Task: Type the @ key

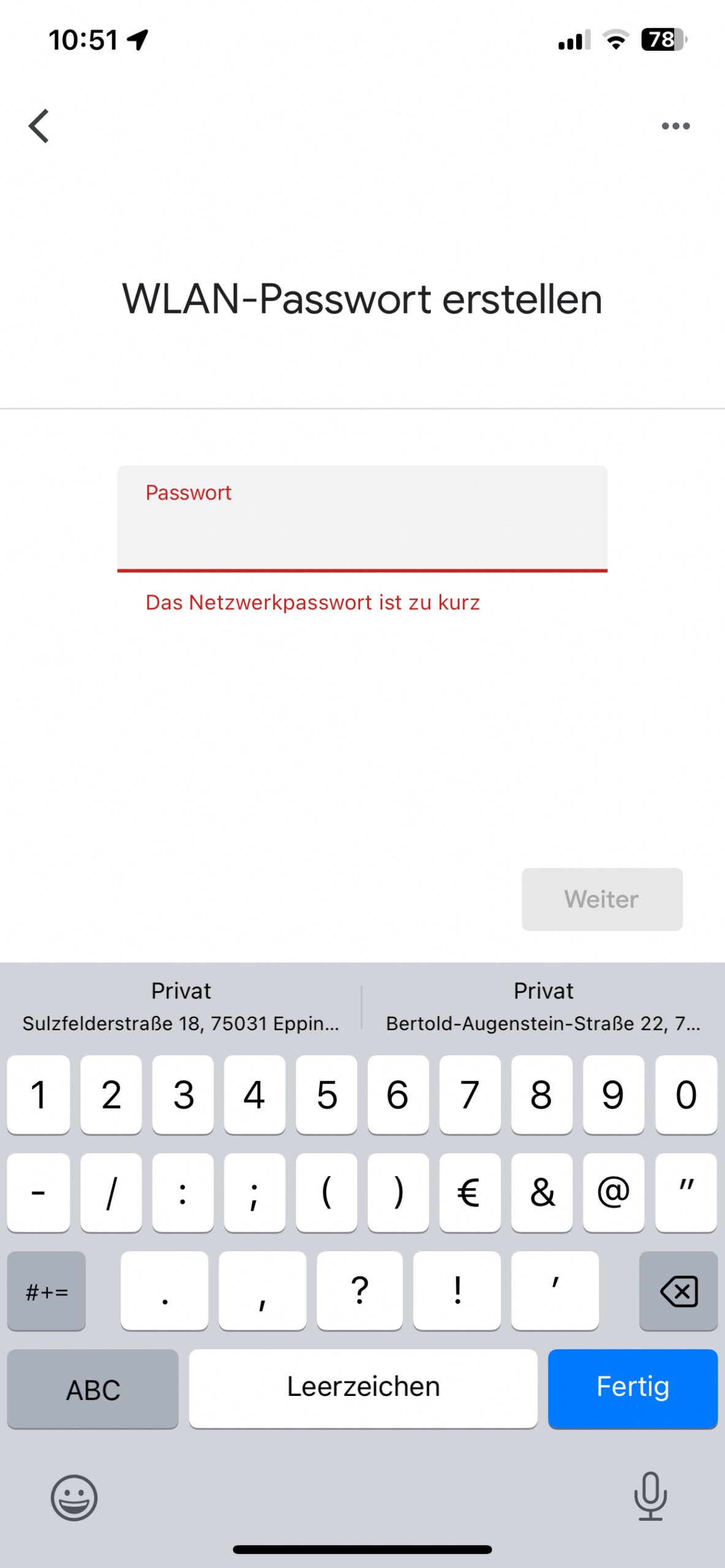Action: 613,1193
